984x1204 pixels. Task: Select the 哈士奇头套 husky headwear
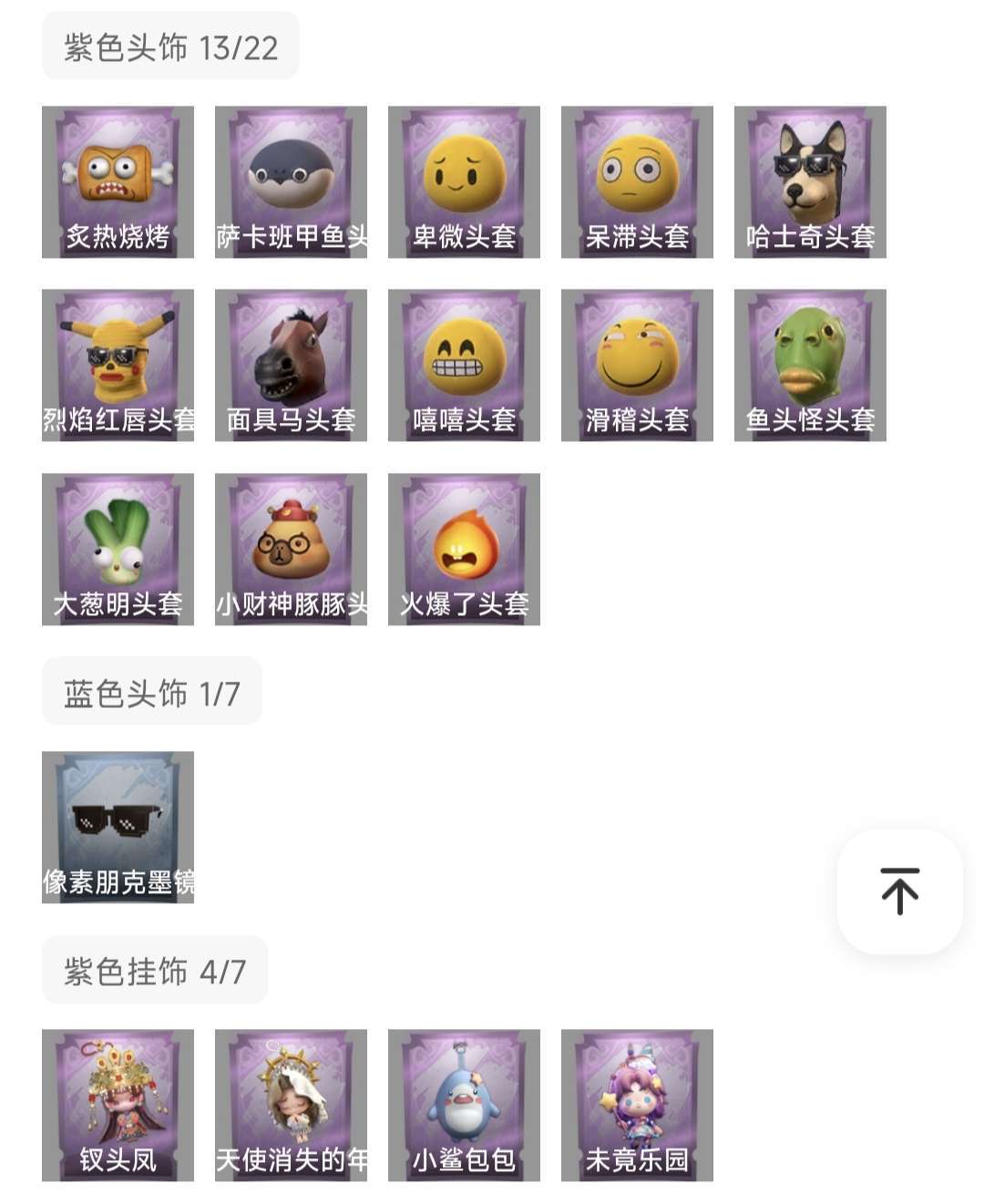pyautogui.click(x=809, y=180)
